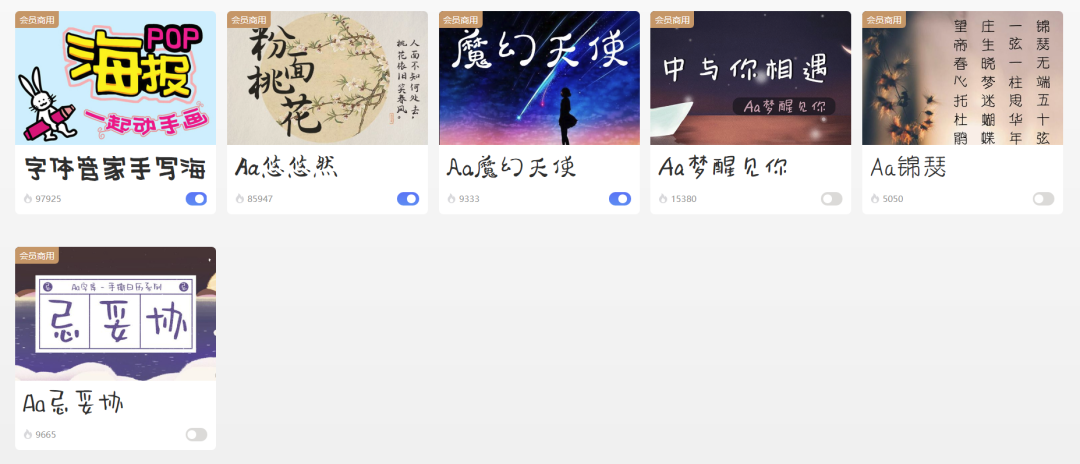This screenshot has width=1080, height=464.
Task: Turn on the Aa锦瑟 switch
Action: click(x=1043, y=199)
